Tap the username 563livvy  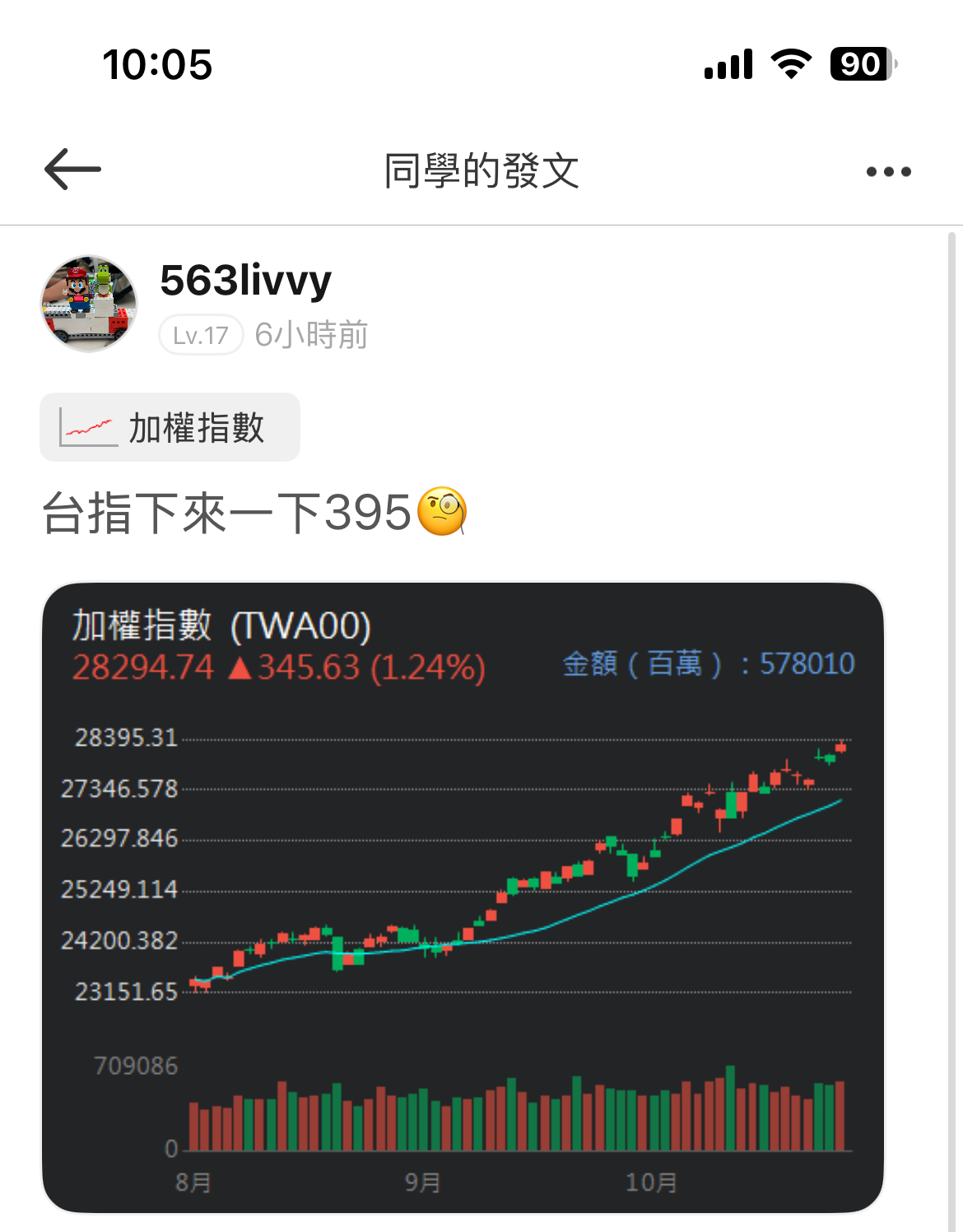pyautogui.click(x=245, y=281)
